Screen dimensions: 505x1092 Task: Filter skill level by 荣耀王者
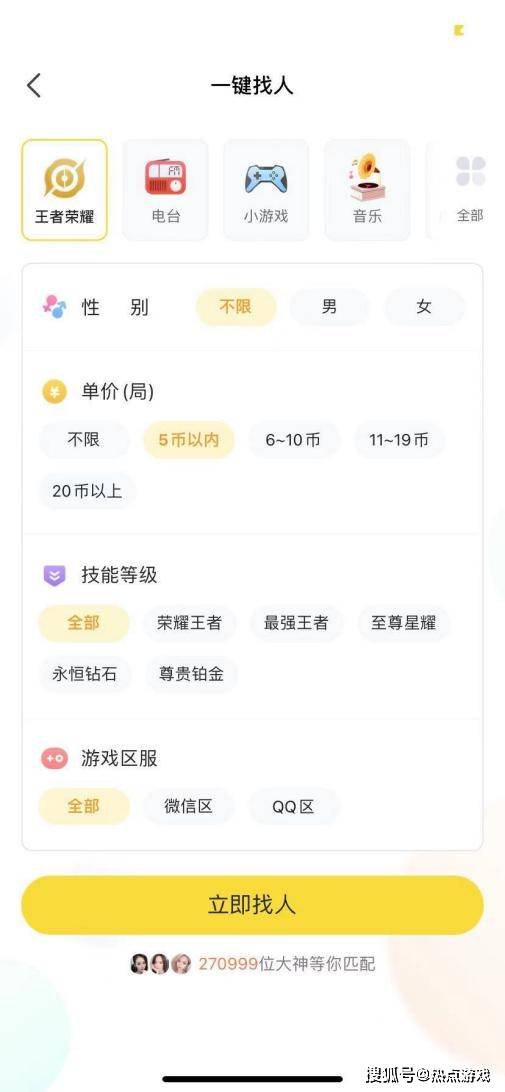coord(189,623)
